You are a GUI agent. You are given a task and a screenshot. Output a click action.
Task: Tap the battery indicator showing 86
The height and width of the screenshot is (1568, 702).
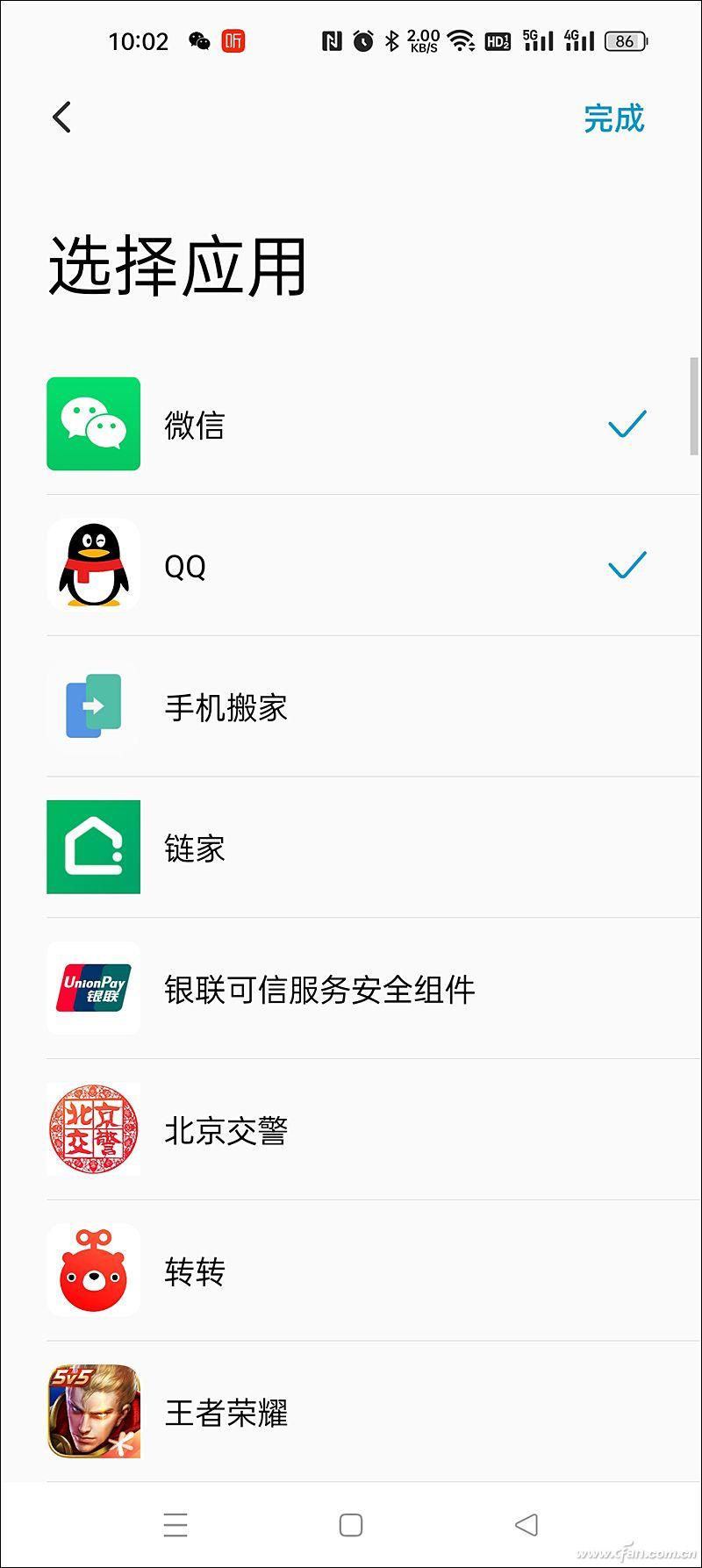625,40
